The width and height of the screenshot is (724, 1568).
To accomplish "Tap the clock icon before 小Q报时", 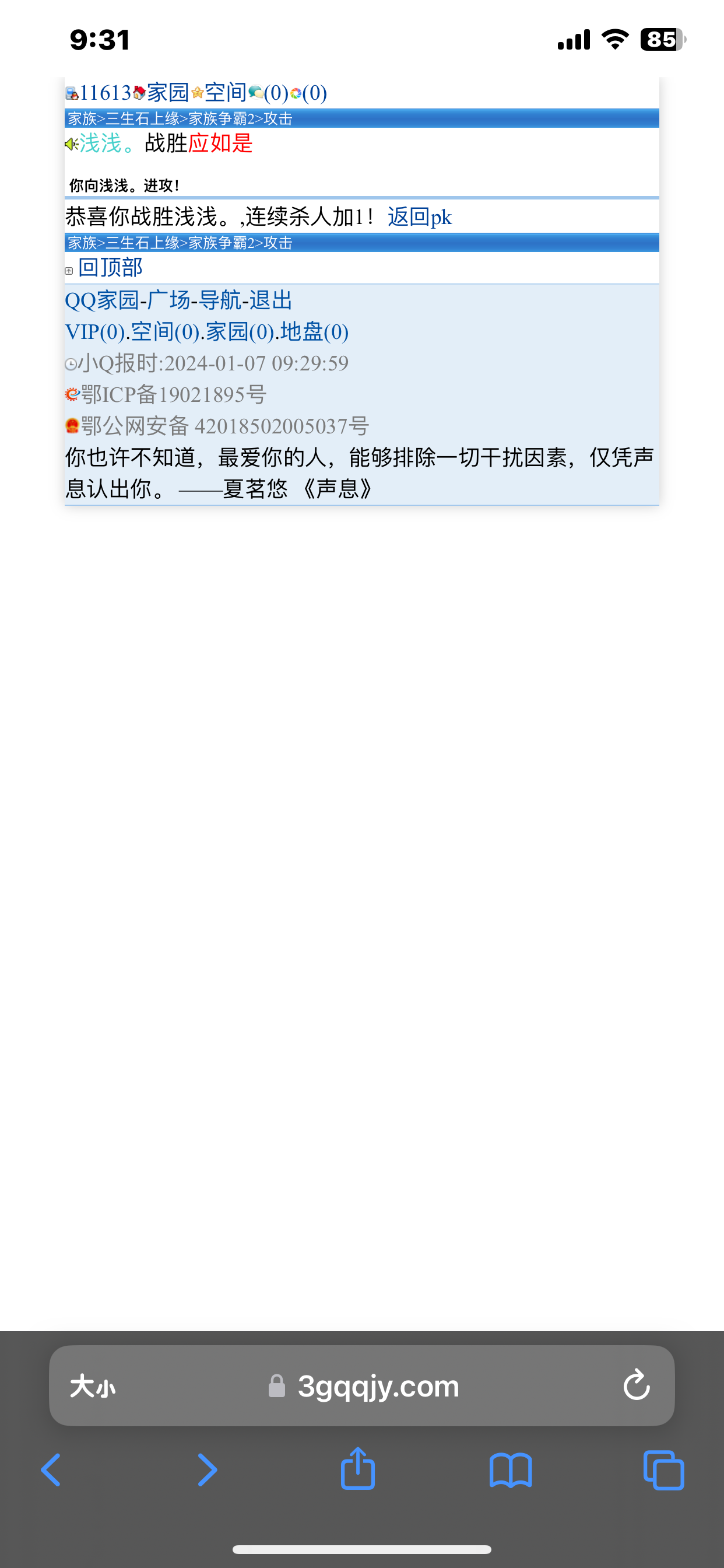I will point(71,363).
